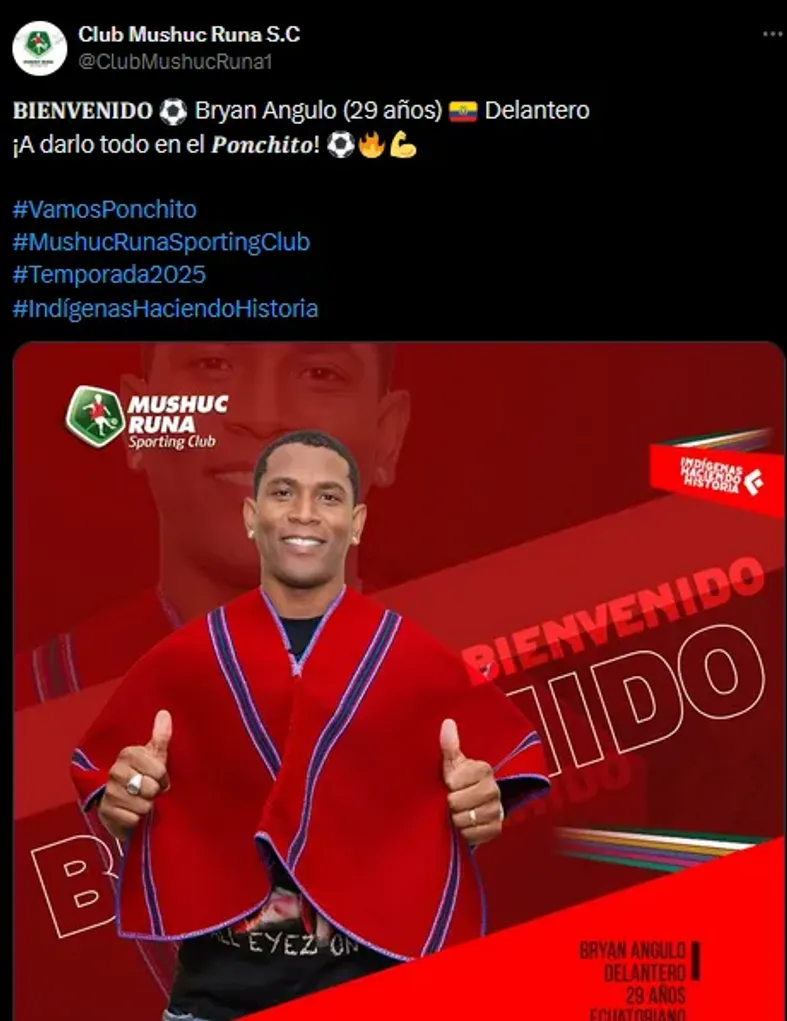Screen dimensions: 787x1021
Task: Open Club Mushuc Runa S.C profile avatar
Action: click(x=39, y=47)
